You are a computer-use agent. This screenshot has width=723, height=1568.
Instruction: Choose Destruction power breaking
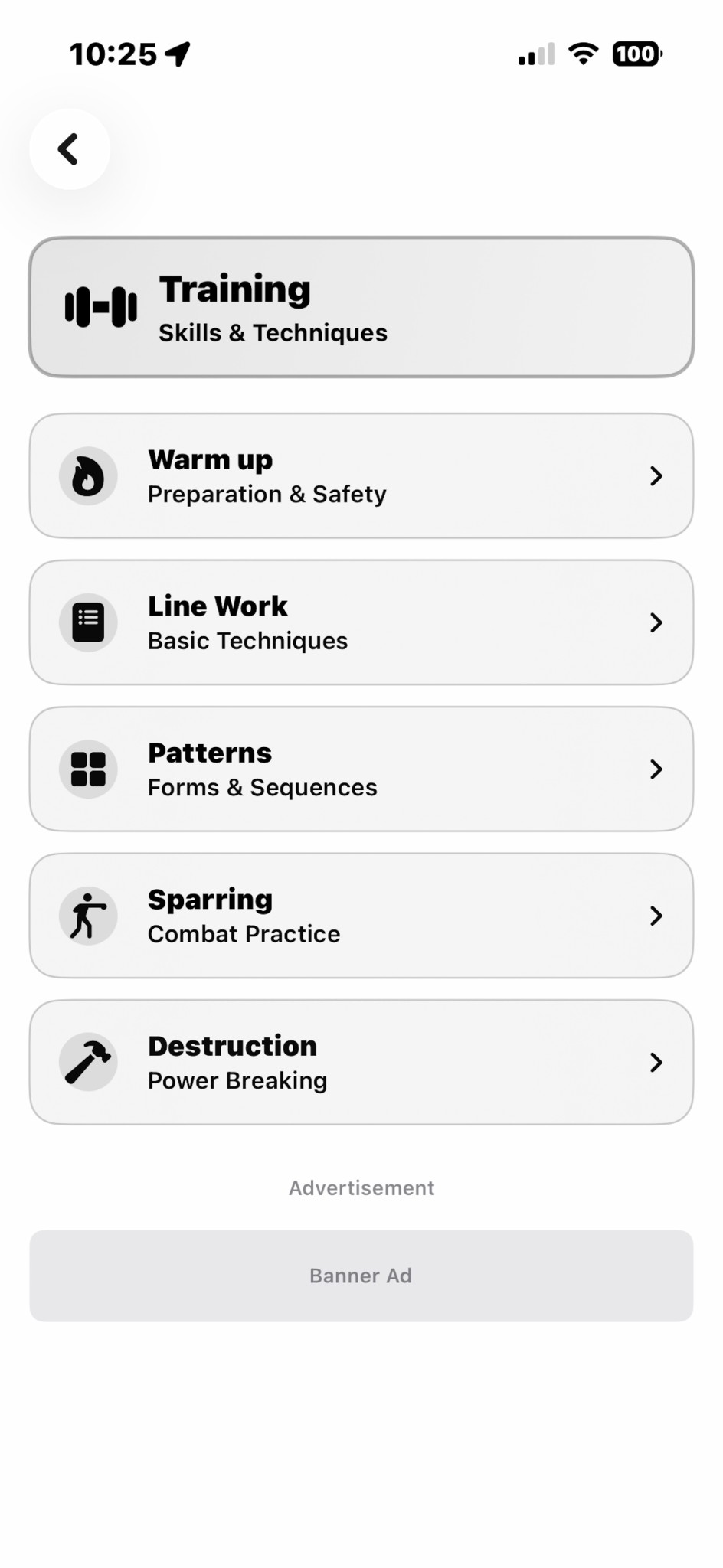(361, 1062)
